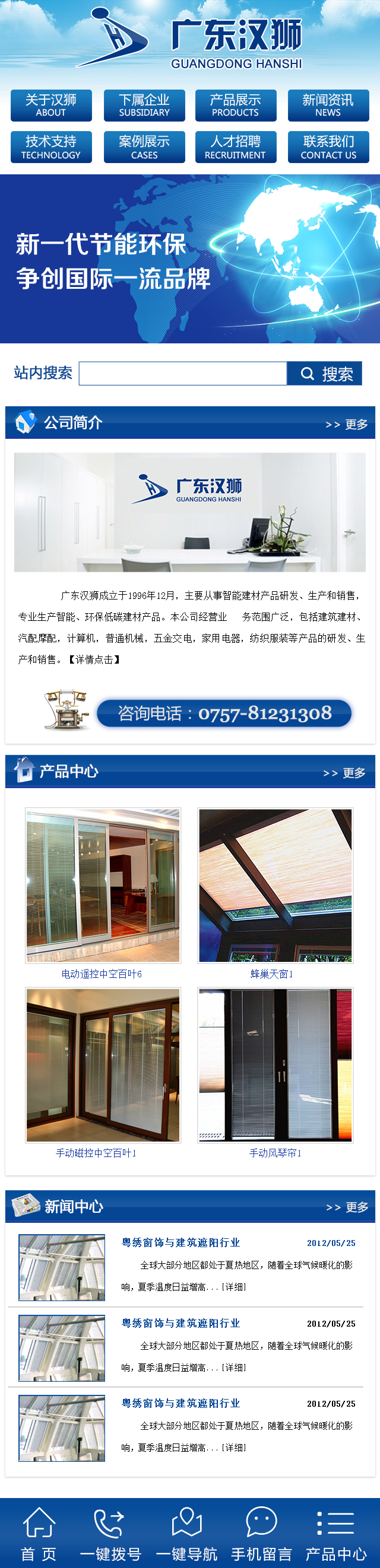Browse 案例展示 Cases
Viewport: 380px width, 1568px height.
point(144,147)
